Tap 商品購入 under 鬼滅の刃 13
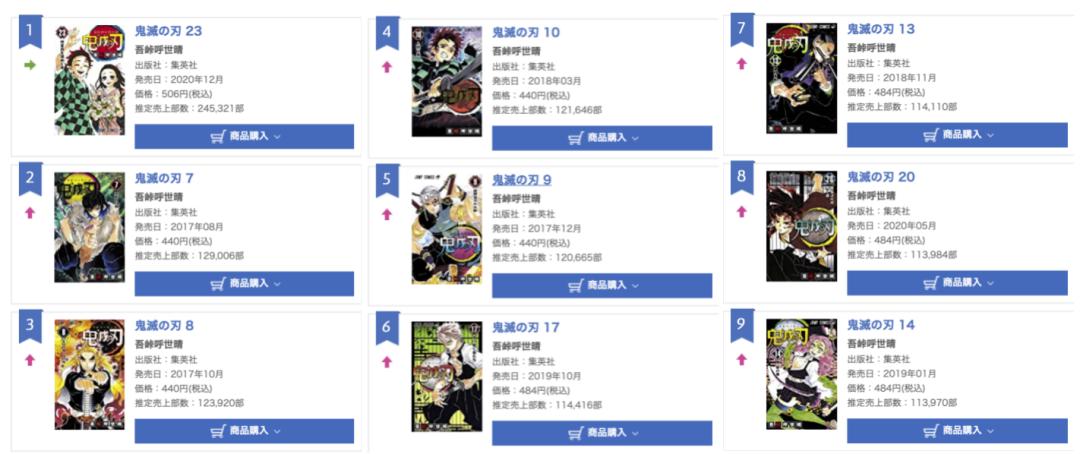This screenshot has width=1080, height=454. pyautogui.click(x=957, y=135)
